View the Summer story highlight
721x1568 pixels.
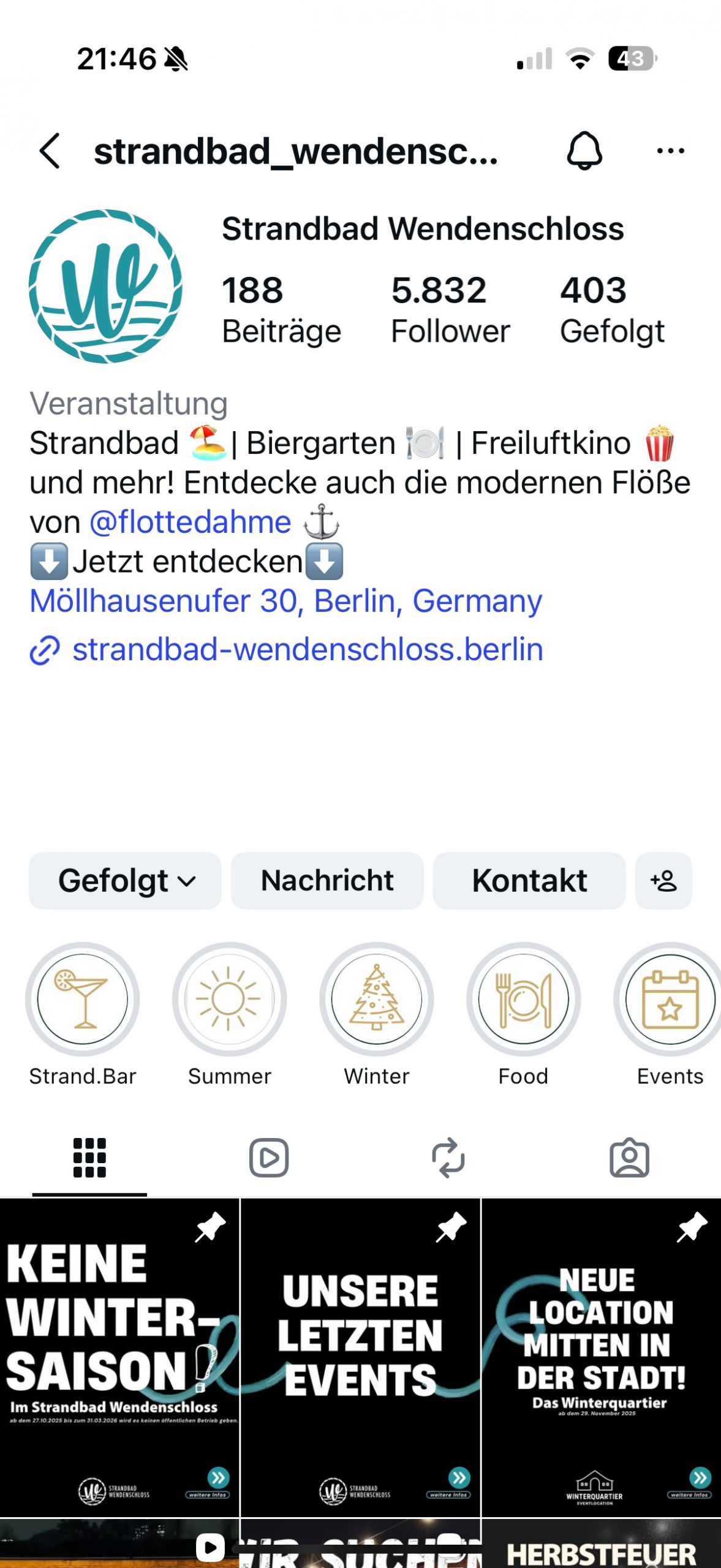pyautogui.click(x=229, y=999)
